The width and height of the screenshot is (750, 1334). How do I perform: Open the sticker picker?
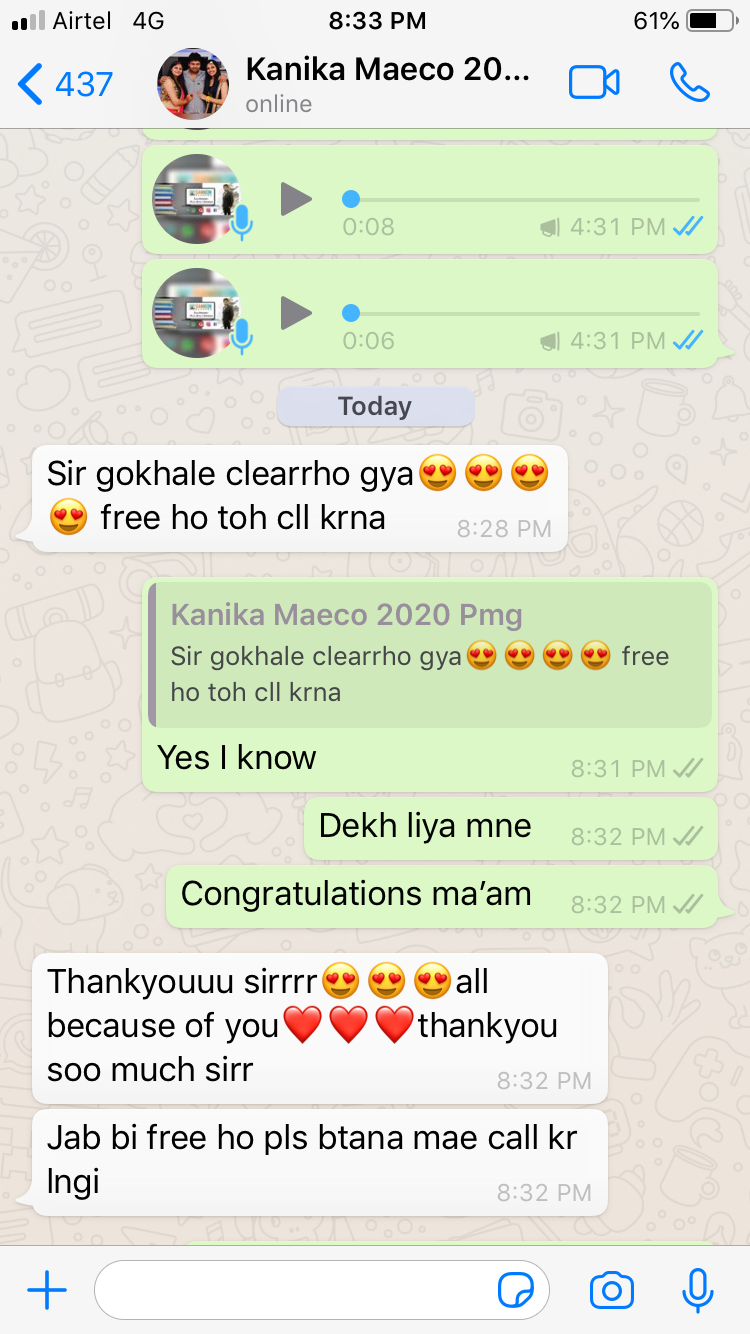[x=515, y=1291]
